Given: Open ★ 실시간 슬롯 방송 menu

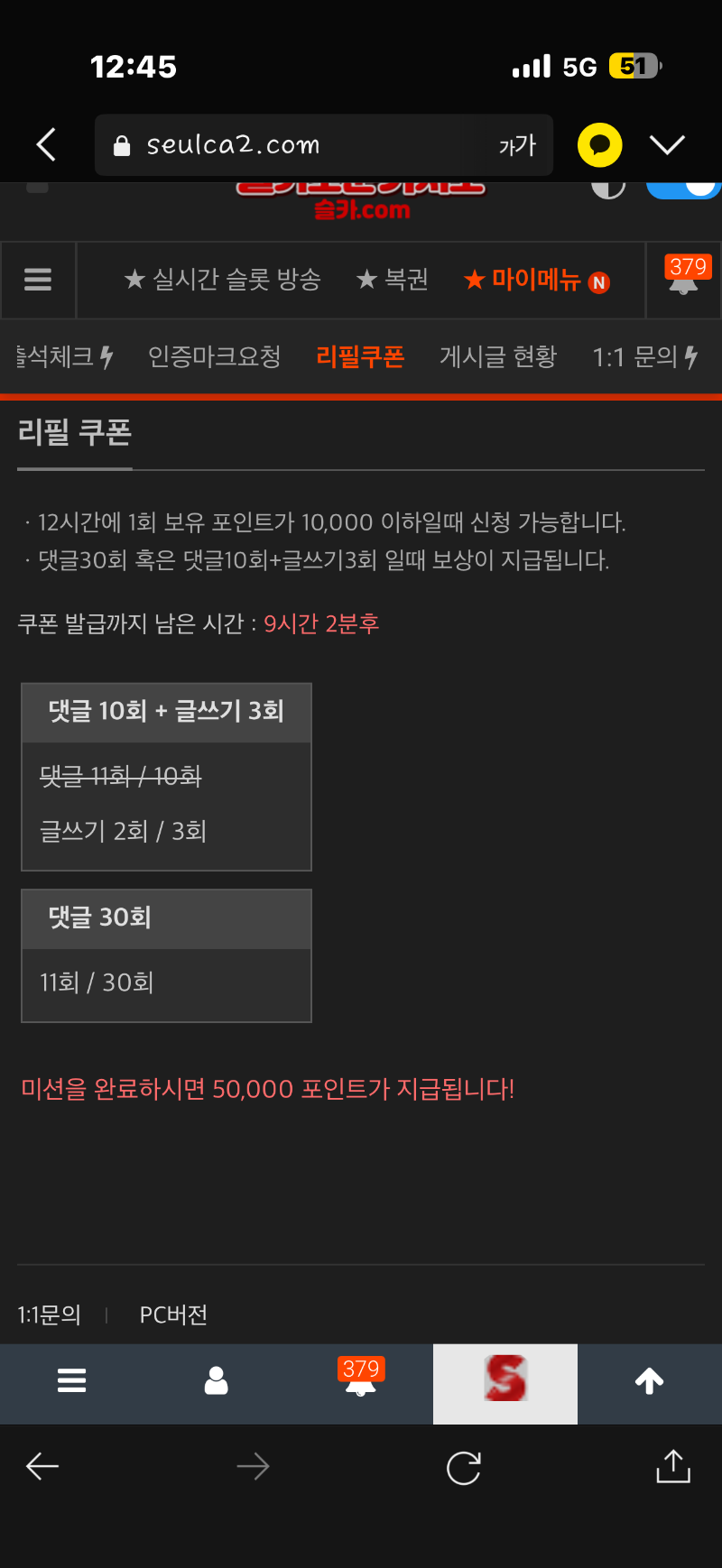Looking at the screenshot, I should [x=222, y=280].
